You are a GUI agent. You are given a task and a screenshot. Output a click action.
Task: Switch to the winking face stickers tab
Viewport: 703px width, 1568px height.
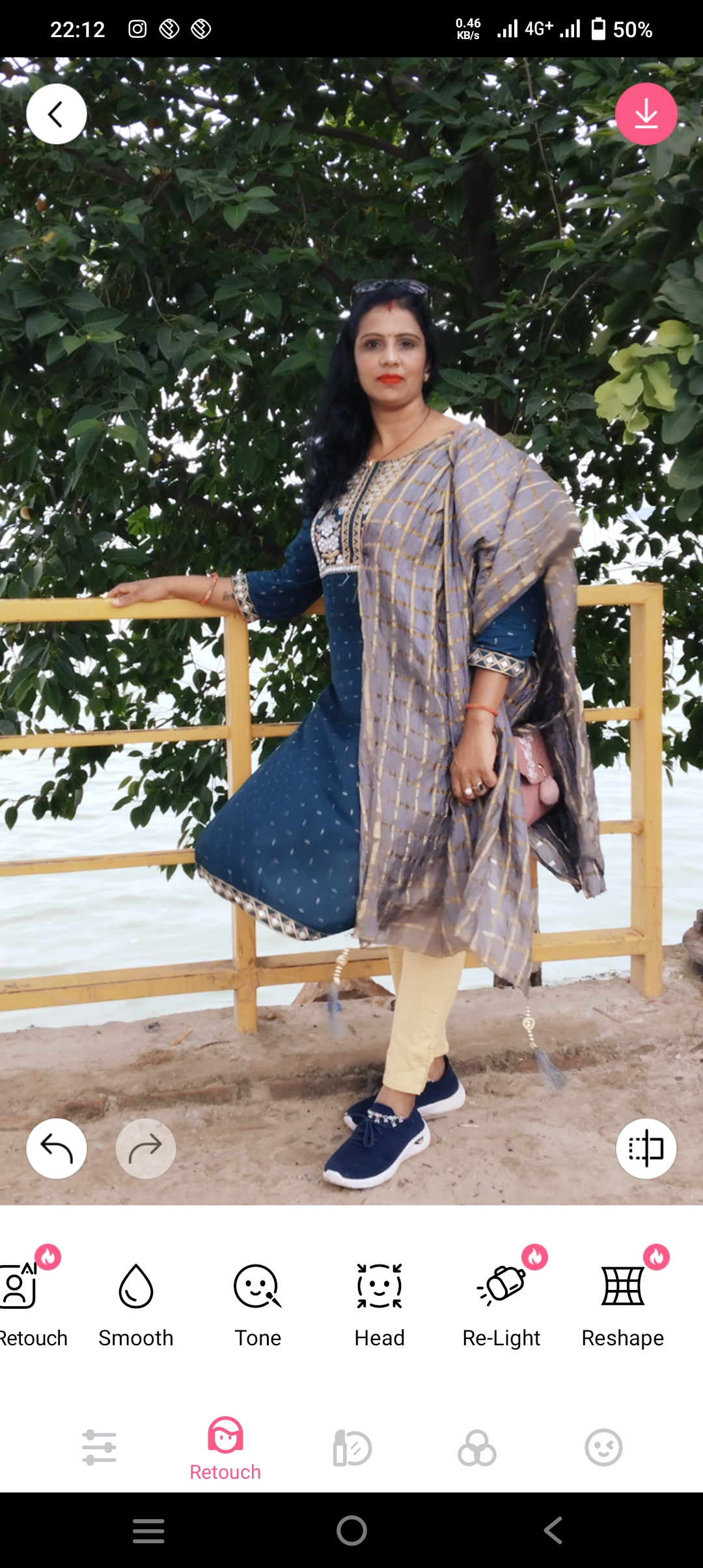603,1448
